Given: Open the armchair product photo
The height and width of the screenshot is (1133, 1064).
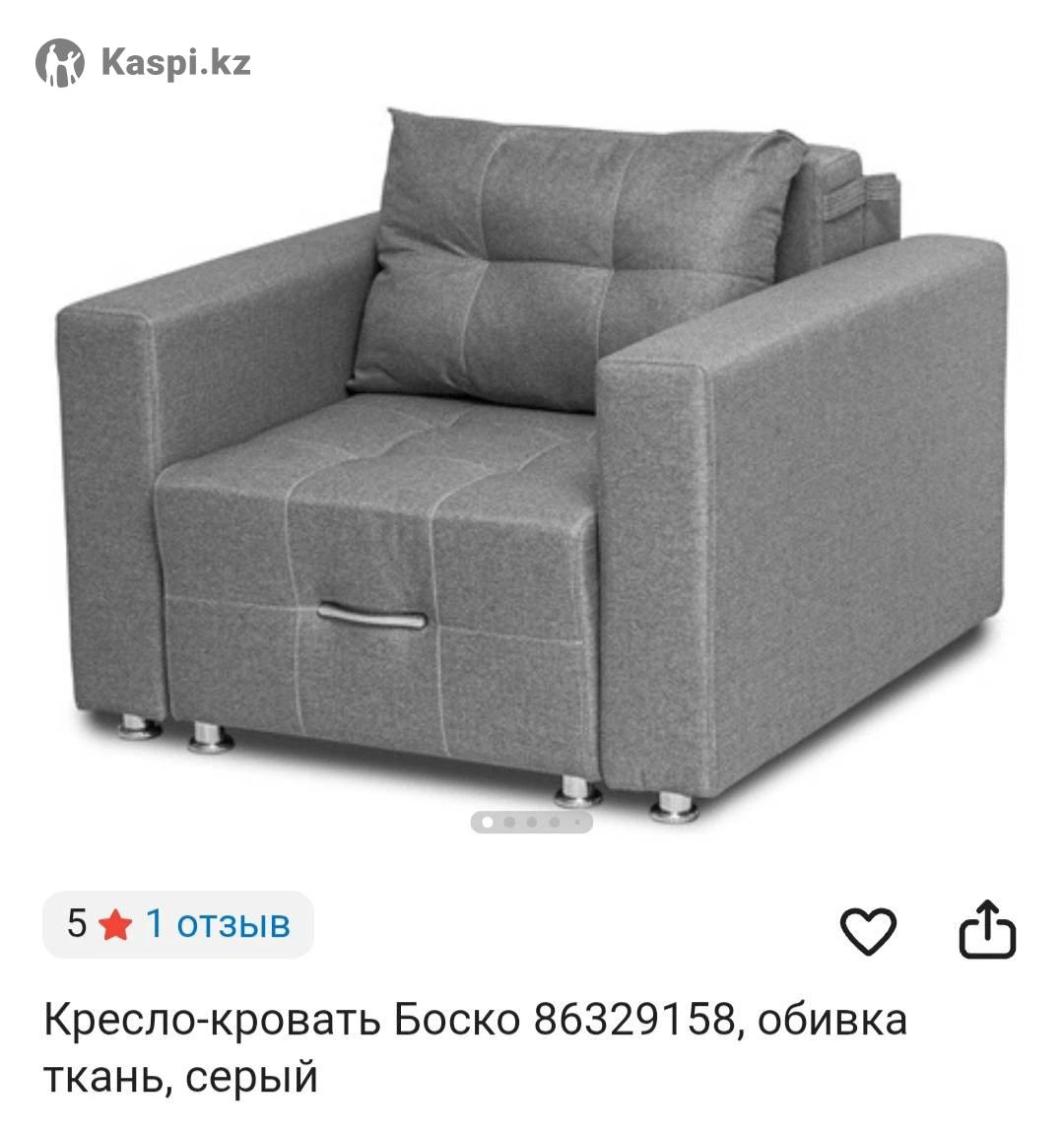Looking at the screenshot, I should [x=532, y=463].
